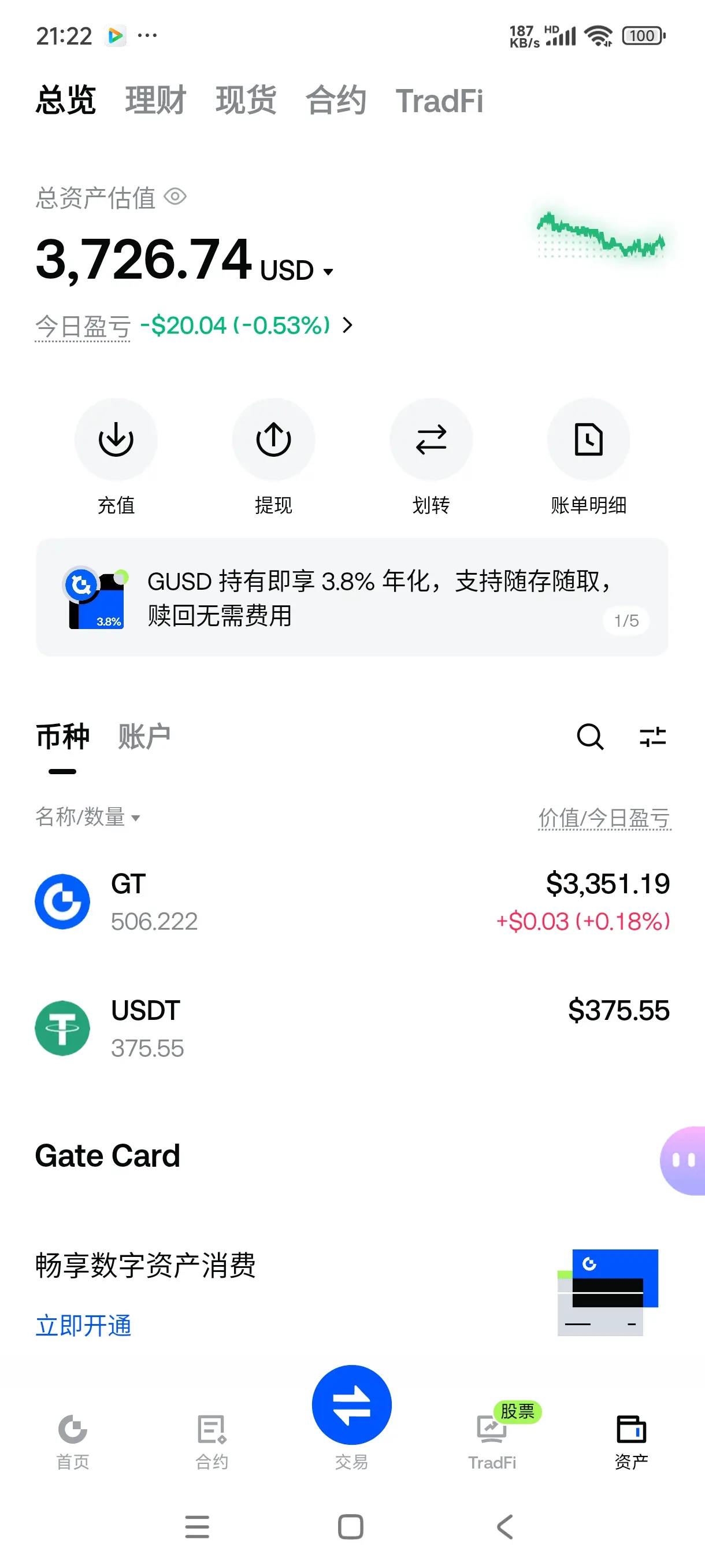The height and width of the screenshot is (1568, 705).
Task: Open the coin list filter settings icon
Action: pyautogui.click(x=652, y=737)
